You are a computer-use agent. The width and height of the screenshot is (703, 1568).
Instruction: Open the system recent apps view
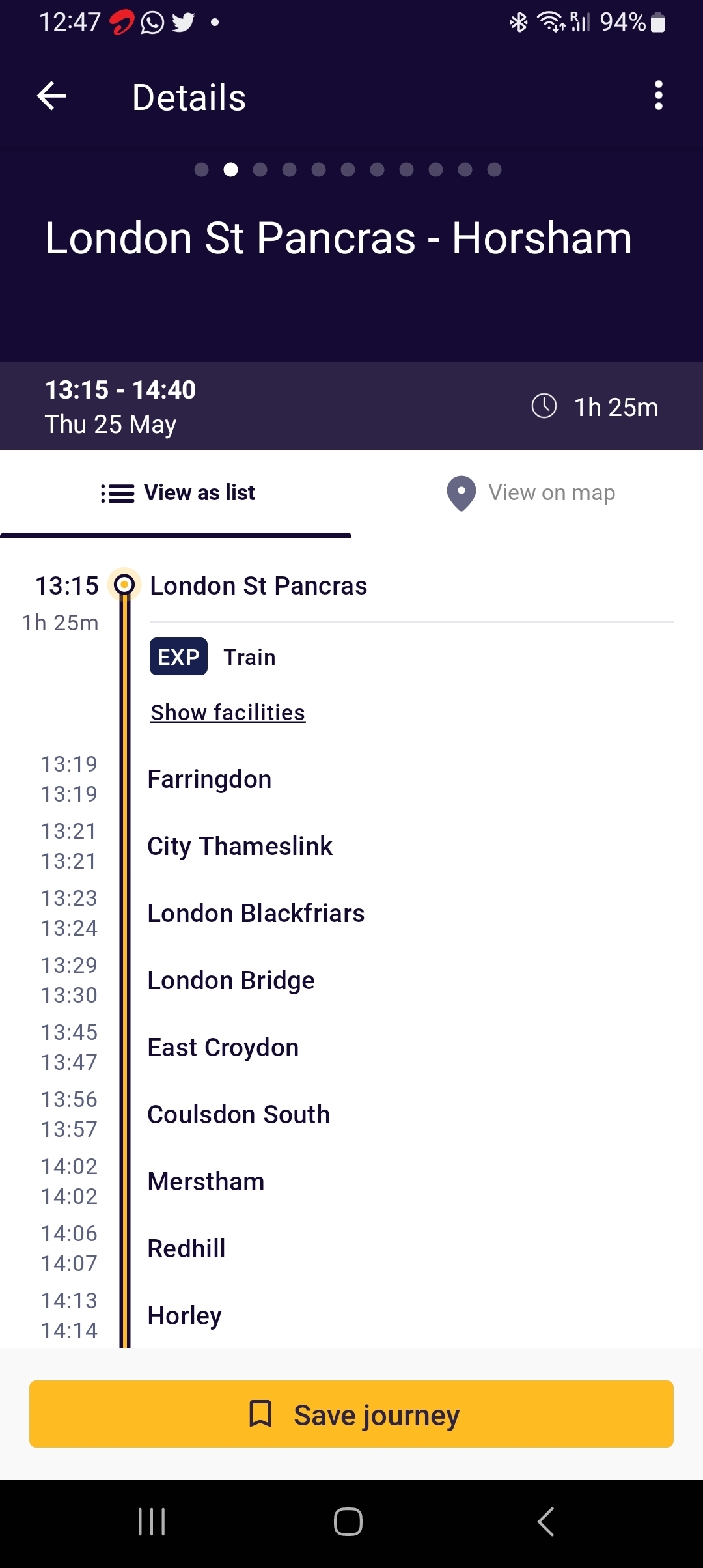152,1522
